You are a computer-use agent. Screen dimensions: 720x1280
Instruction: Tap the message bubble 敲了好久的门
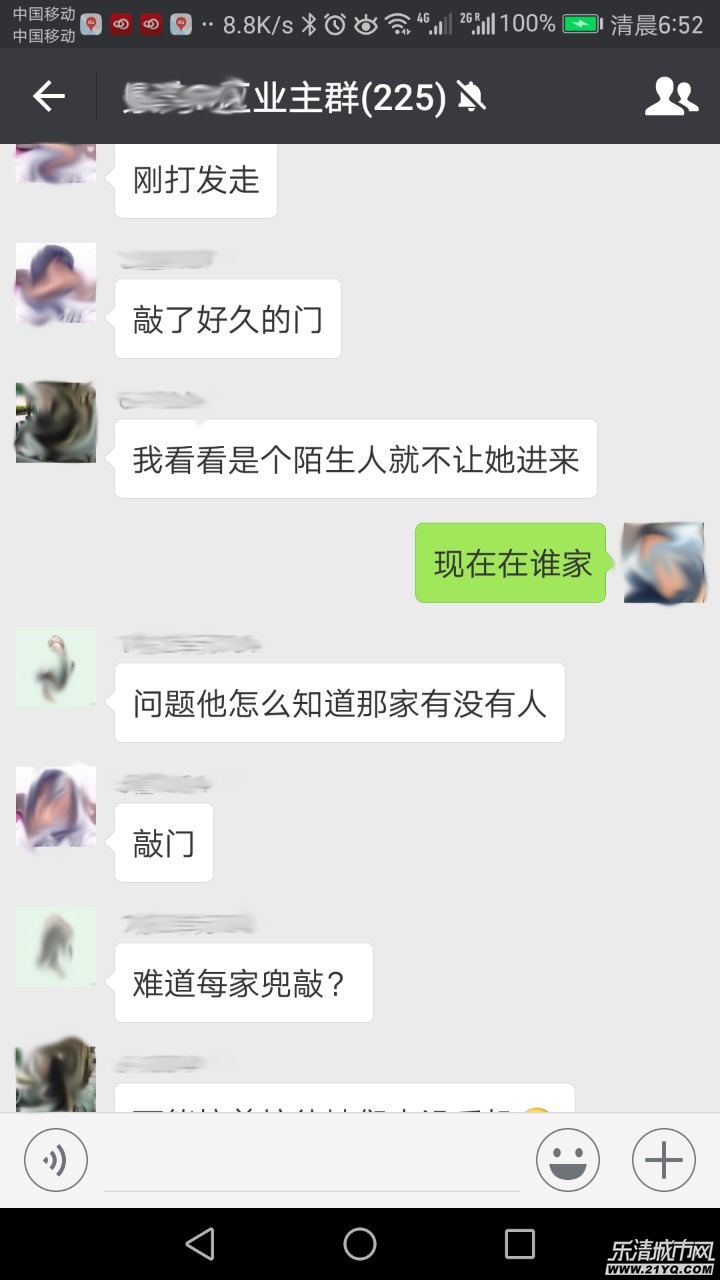click(227, 318)
